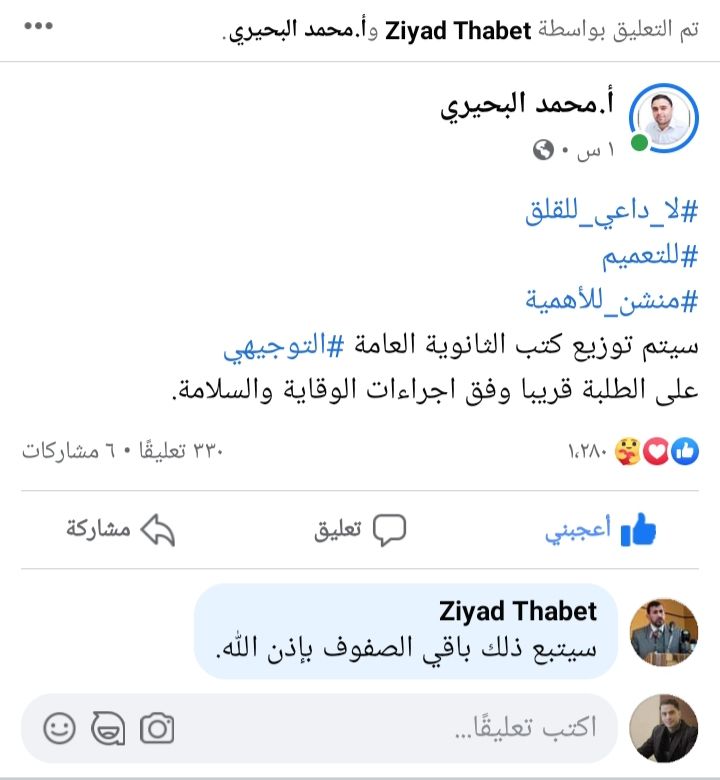This screenshot has width=720, height=780.
Task: Tap the تعليق comment button
Action: (x=362, y=531)
